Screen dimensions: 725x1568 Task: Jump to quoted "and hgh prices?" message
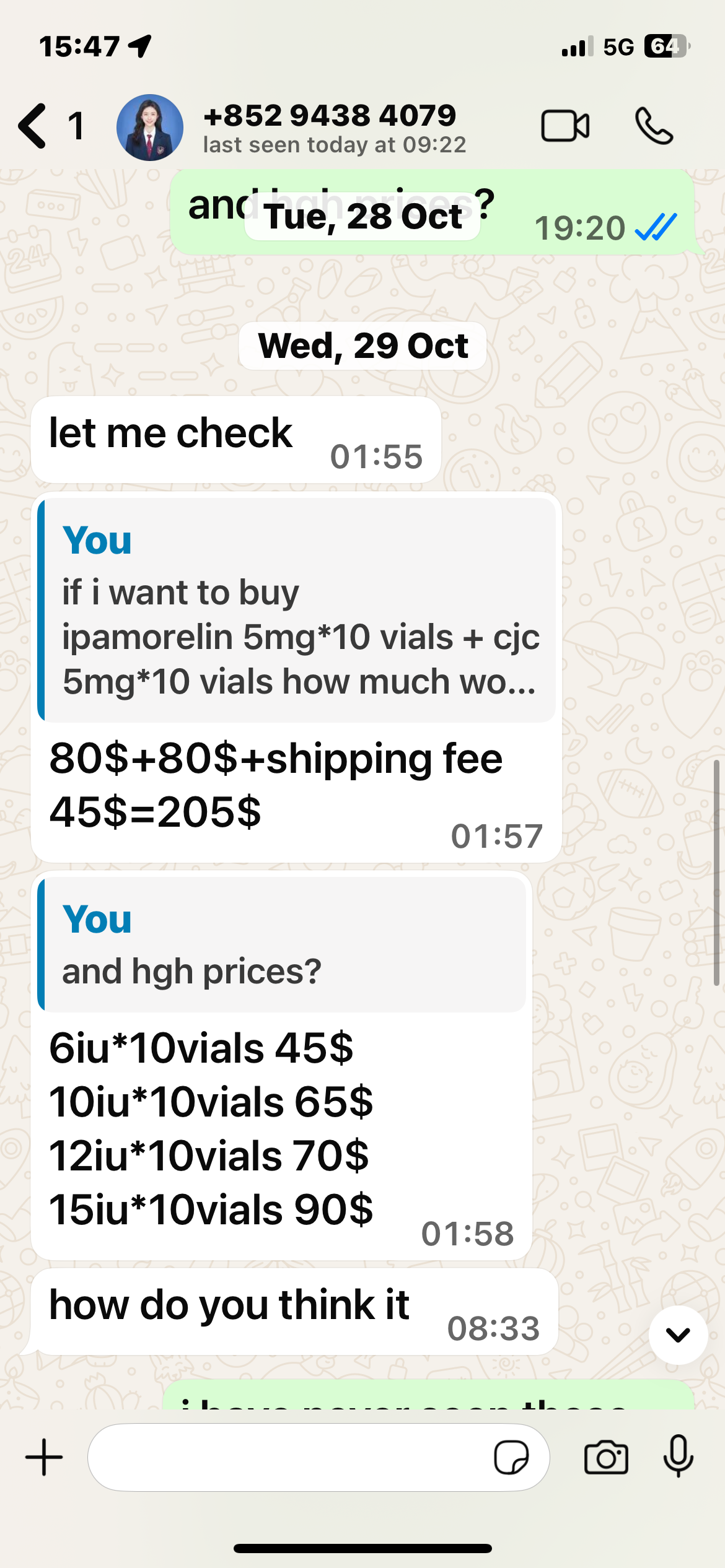[282, 944]
